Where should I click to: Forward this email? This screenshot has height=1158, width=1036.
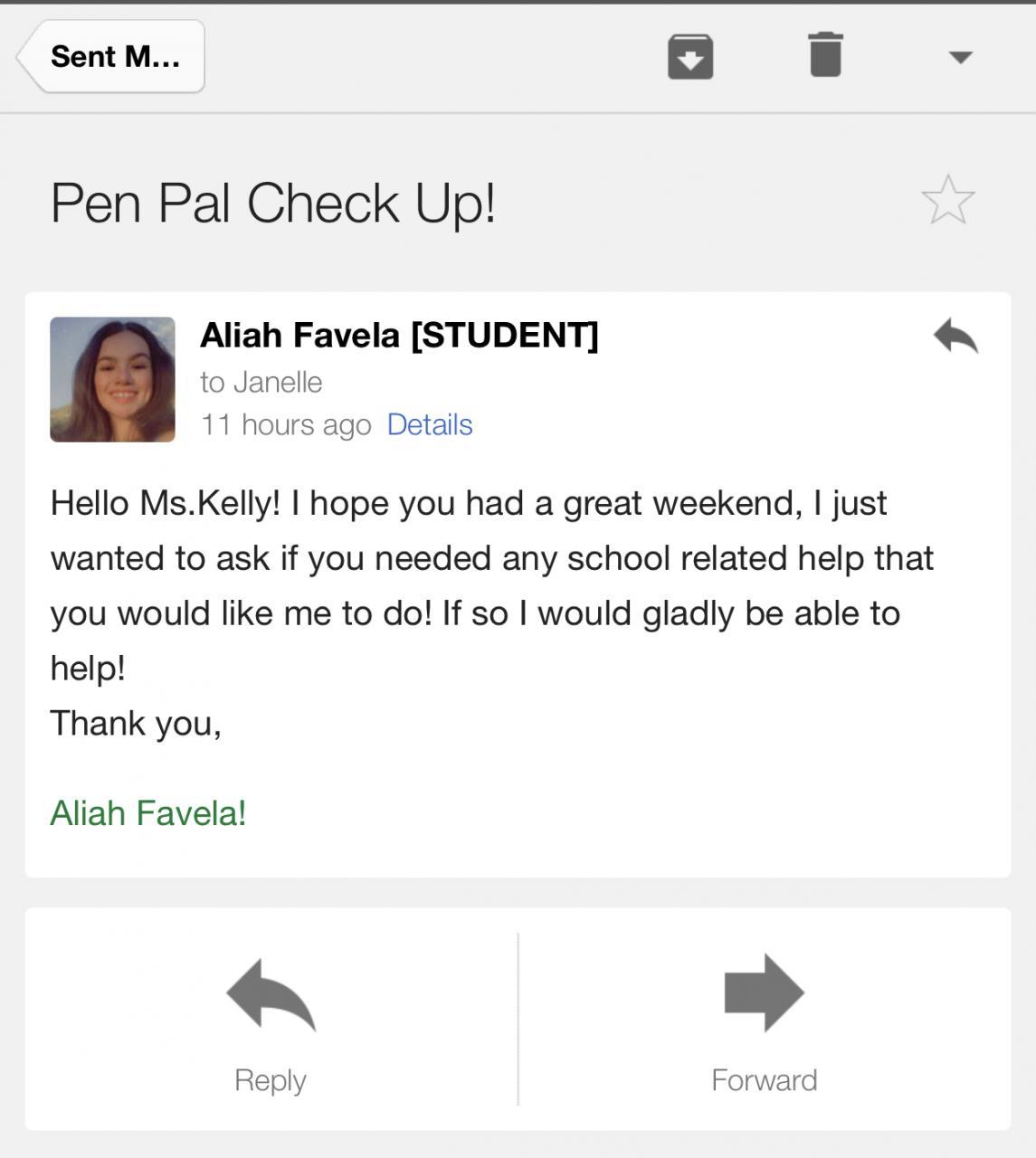[x=764, y=1020]
